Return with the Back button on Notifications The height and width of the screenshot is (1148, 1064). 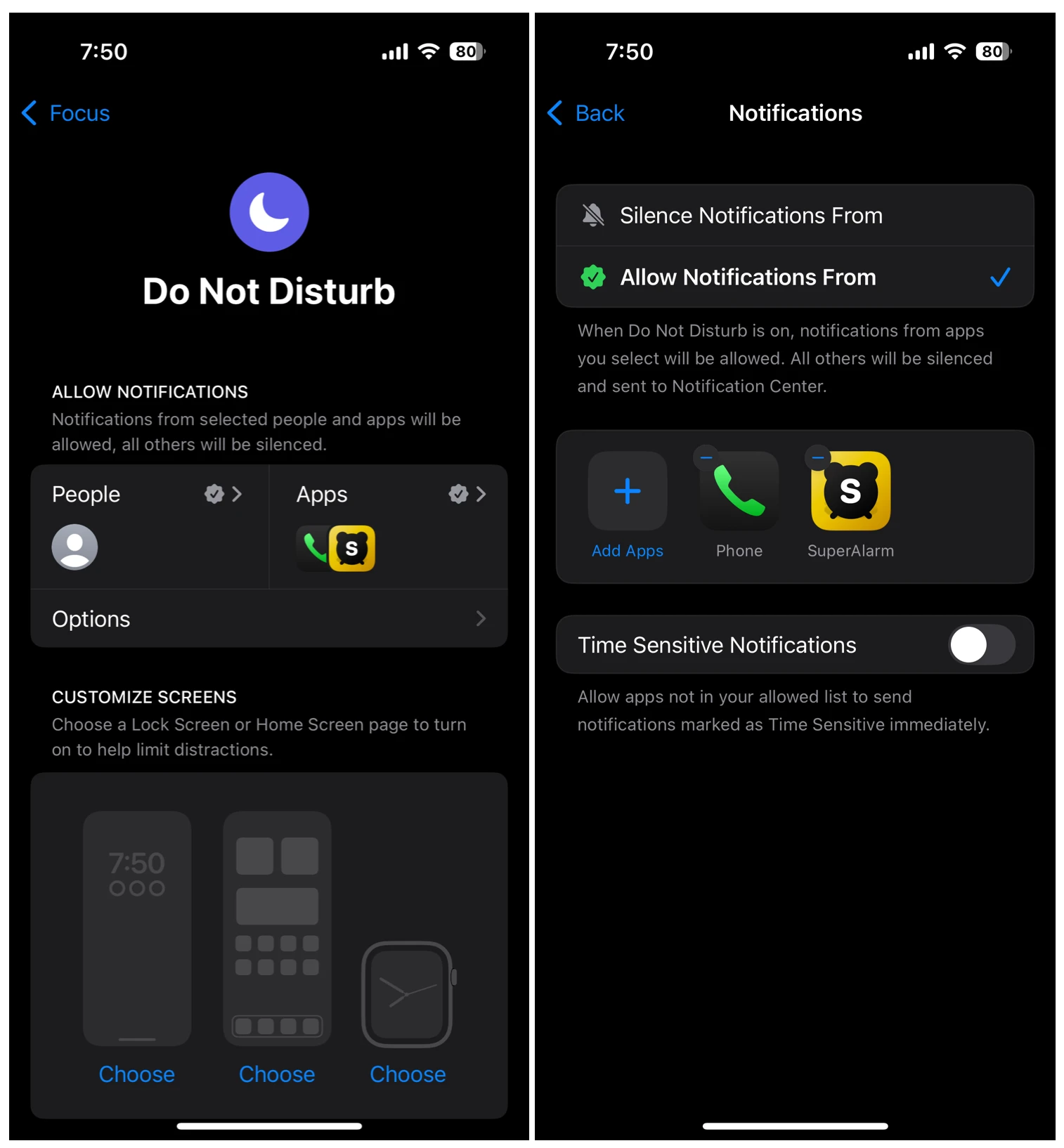[587, 113]
